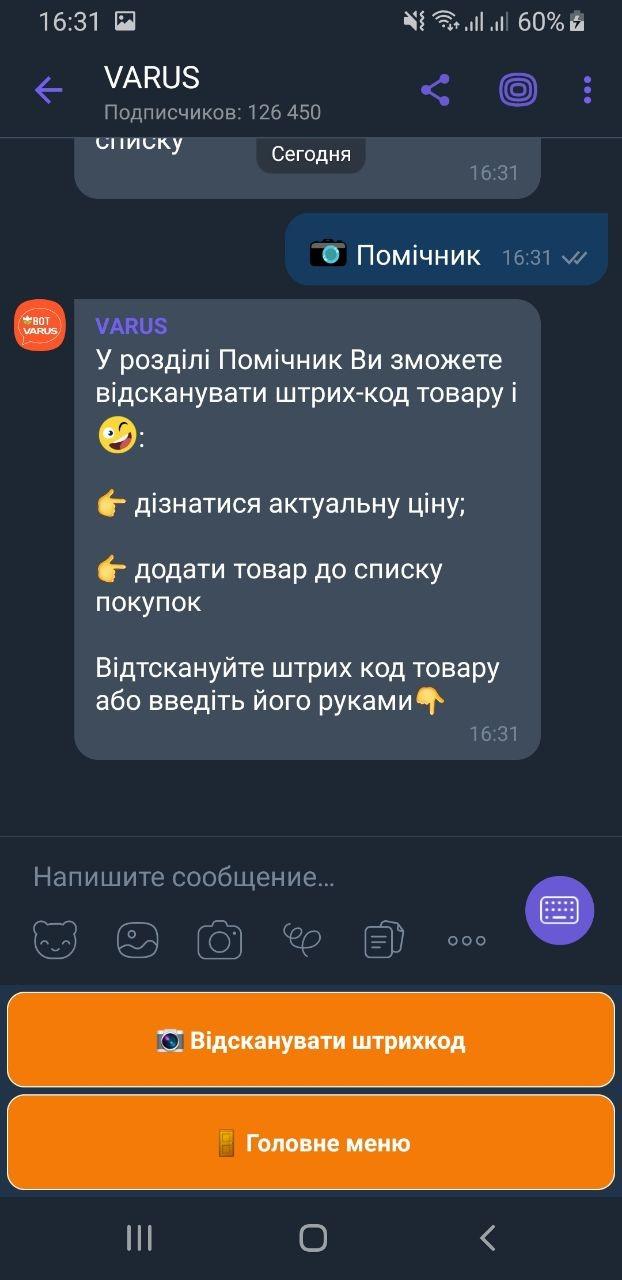This screenshot has height=1280, width=622.
Task: Launch the camera from the chat toolbar
Action: point(220,940)
